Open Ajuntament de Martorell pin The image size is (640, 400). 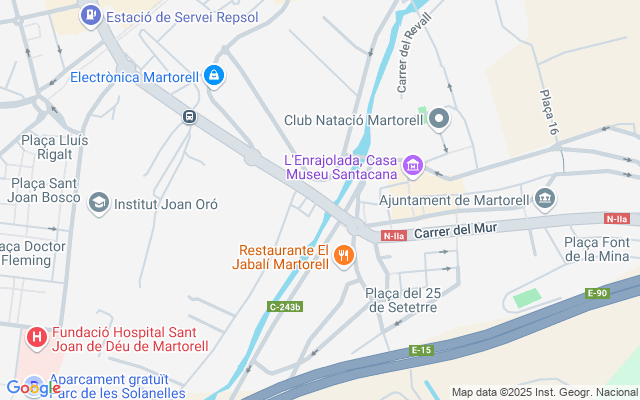click(545, 198)
